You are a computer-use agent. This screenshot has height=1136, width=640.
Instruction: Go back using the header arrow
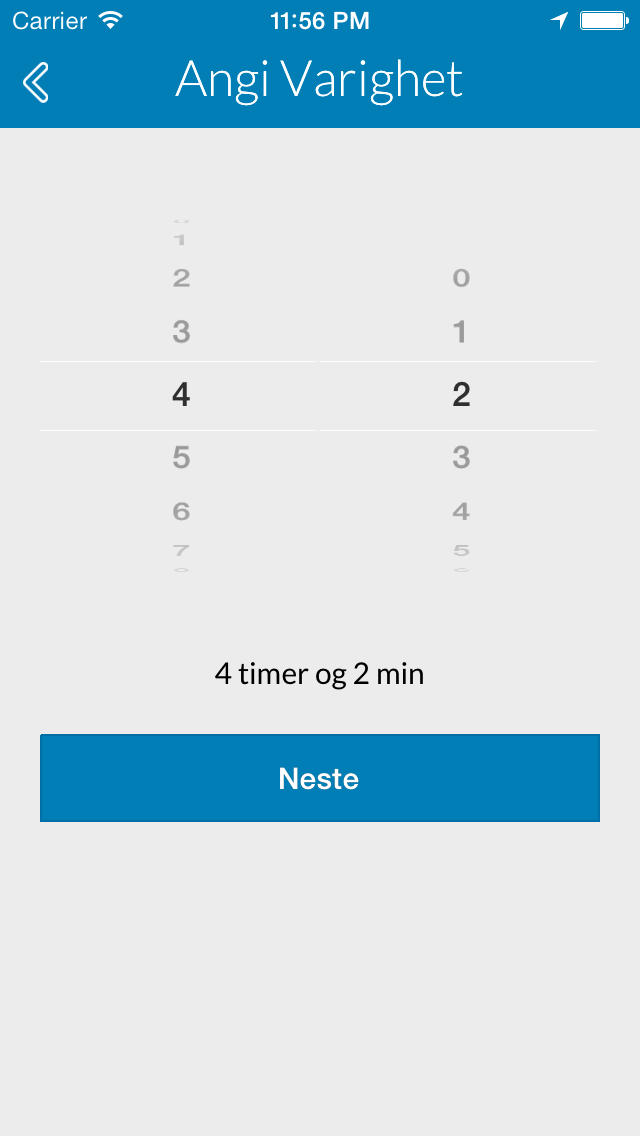[x=36, y=82]
